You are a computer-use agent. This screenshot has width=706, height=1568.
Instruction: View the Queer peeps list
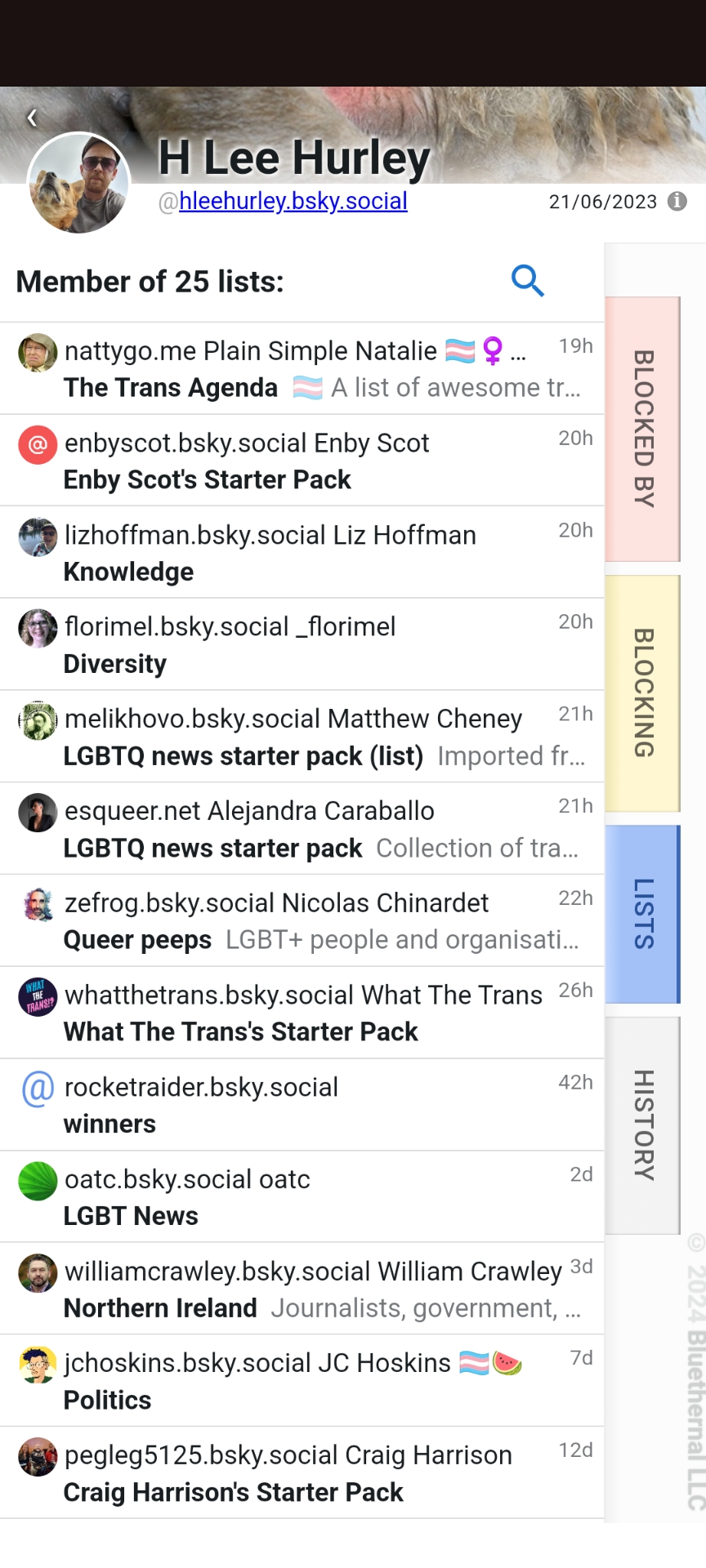[x=138, y=940]
